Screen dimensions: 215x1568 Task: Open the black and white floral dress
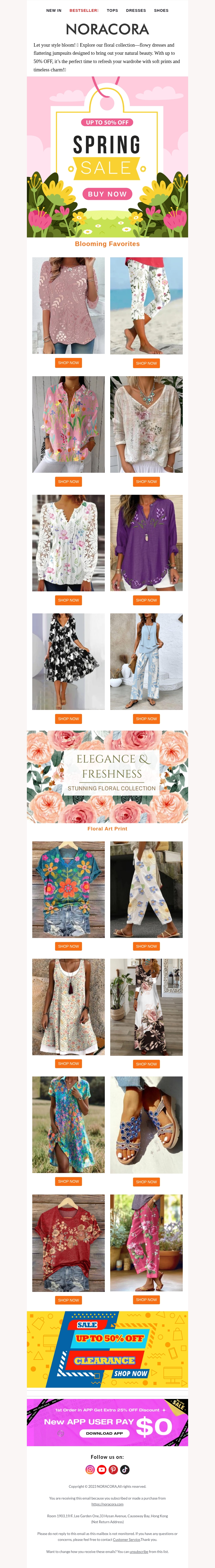[68, 661]
